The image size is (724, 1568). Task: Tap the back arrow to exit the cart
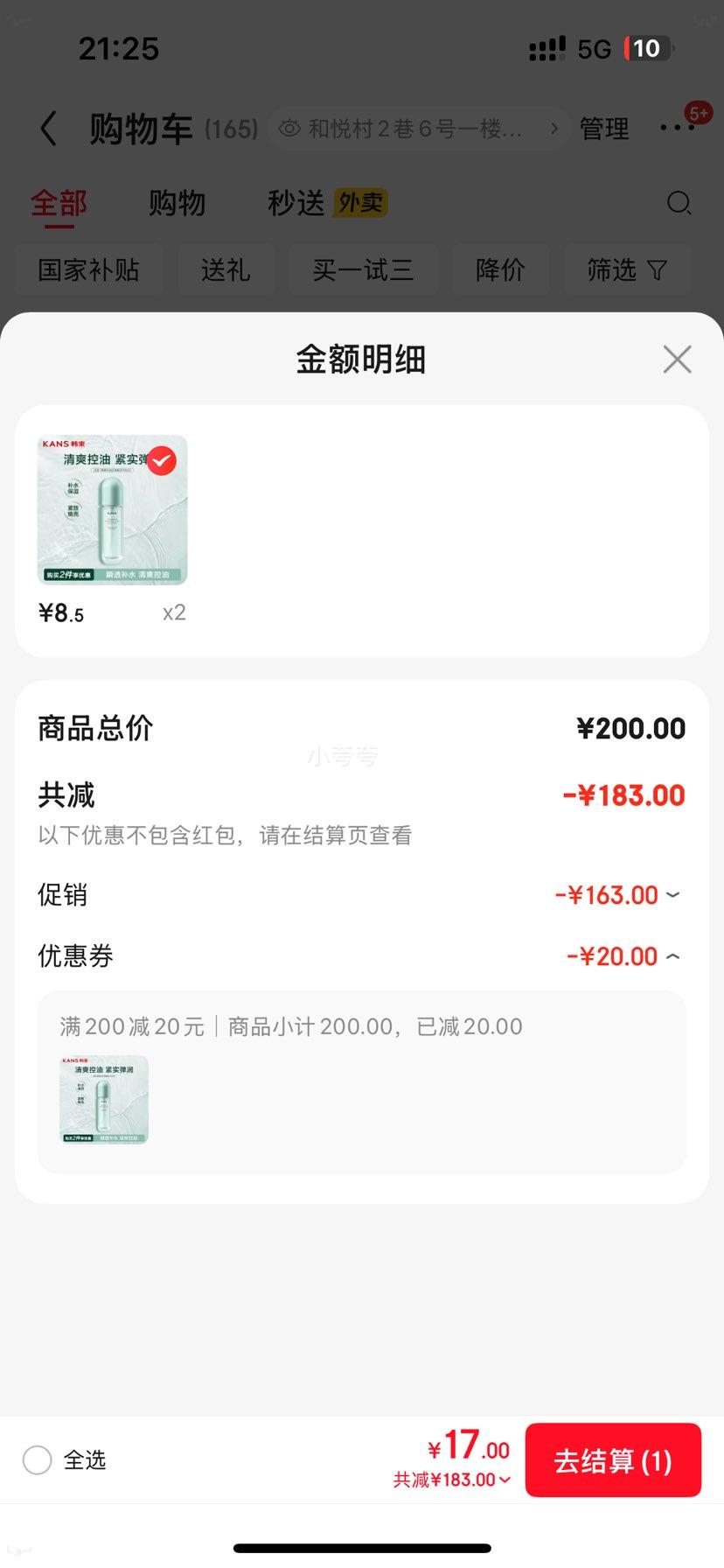(x=48, y=128)
